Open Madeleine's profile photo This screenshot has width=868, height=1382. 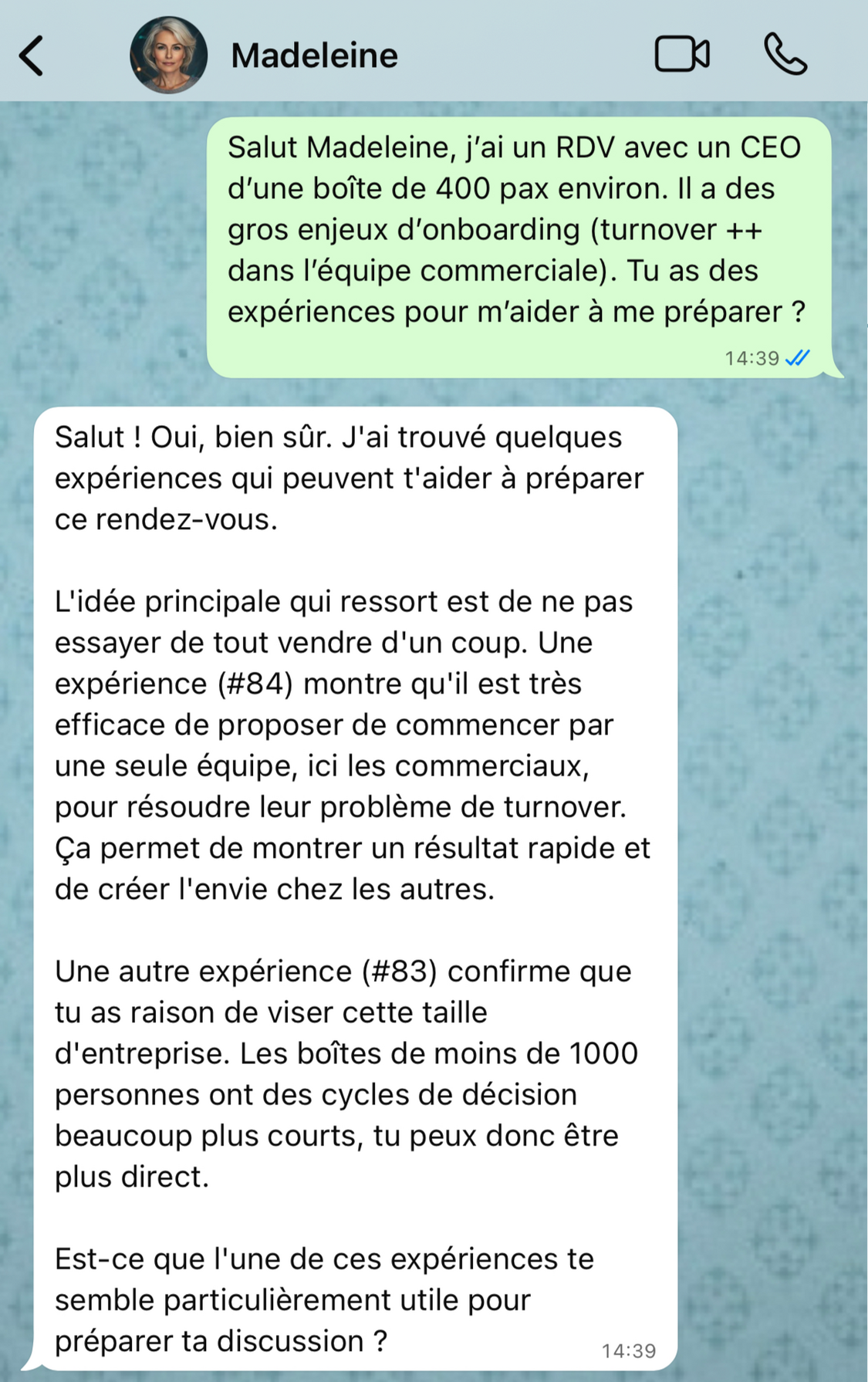pyautogui.click(x=168, y=56)
